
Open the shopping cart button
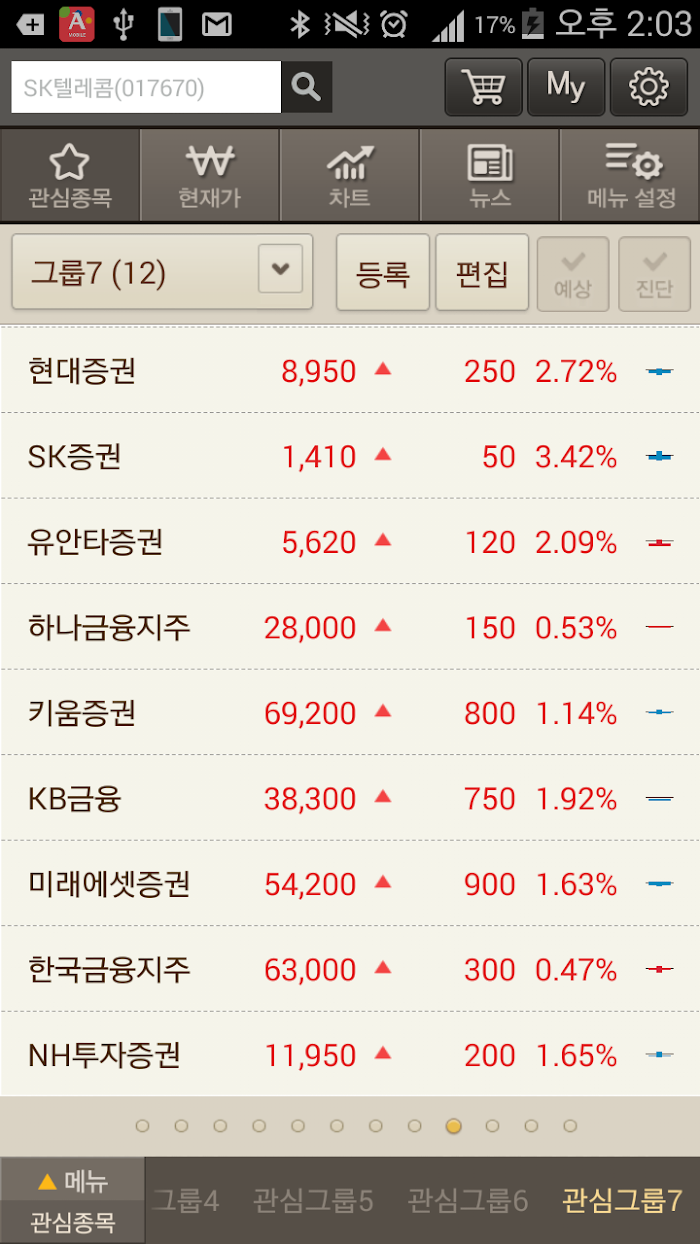click(x=484, y=88)
